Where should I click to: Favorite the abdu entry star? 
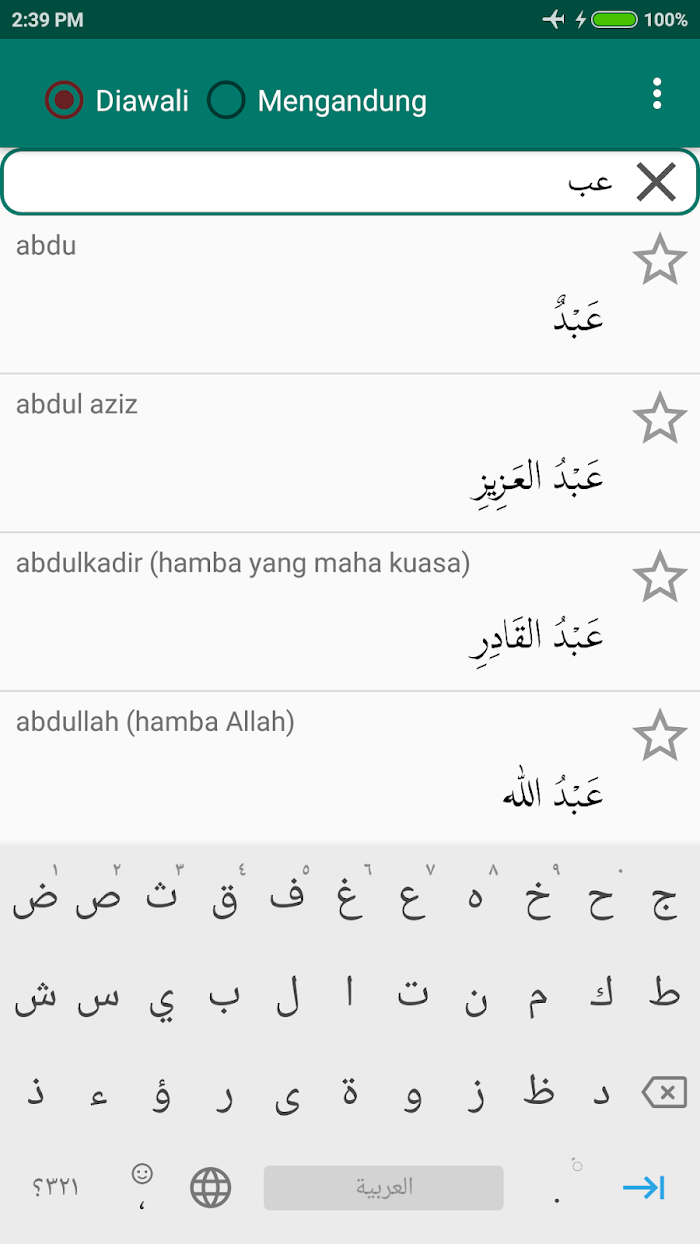tap(660, 259)
